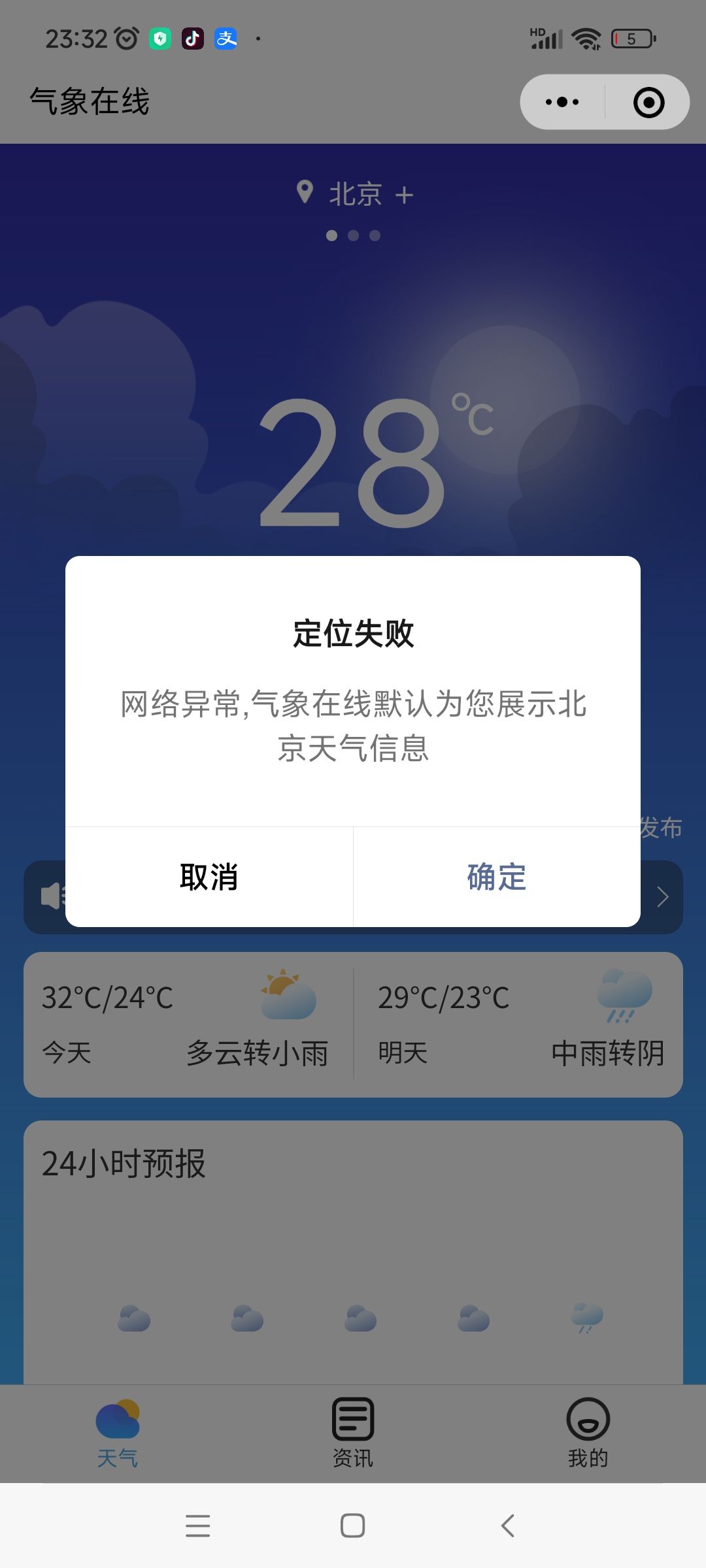Add a city with the plus icon
Viewport: 706px width, 1568px height.
click(x=404, y=195)
